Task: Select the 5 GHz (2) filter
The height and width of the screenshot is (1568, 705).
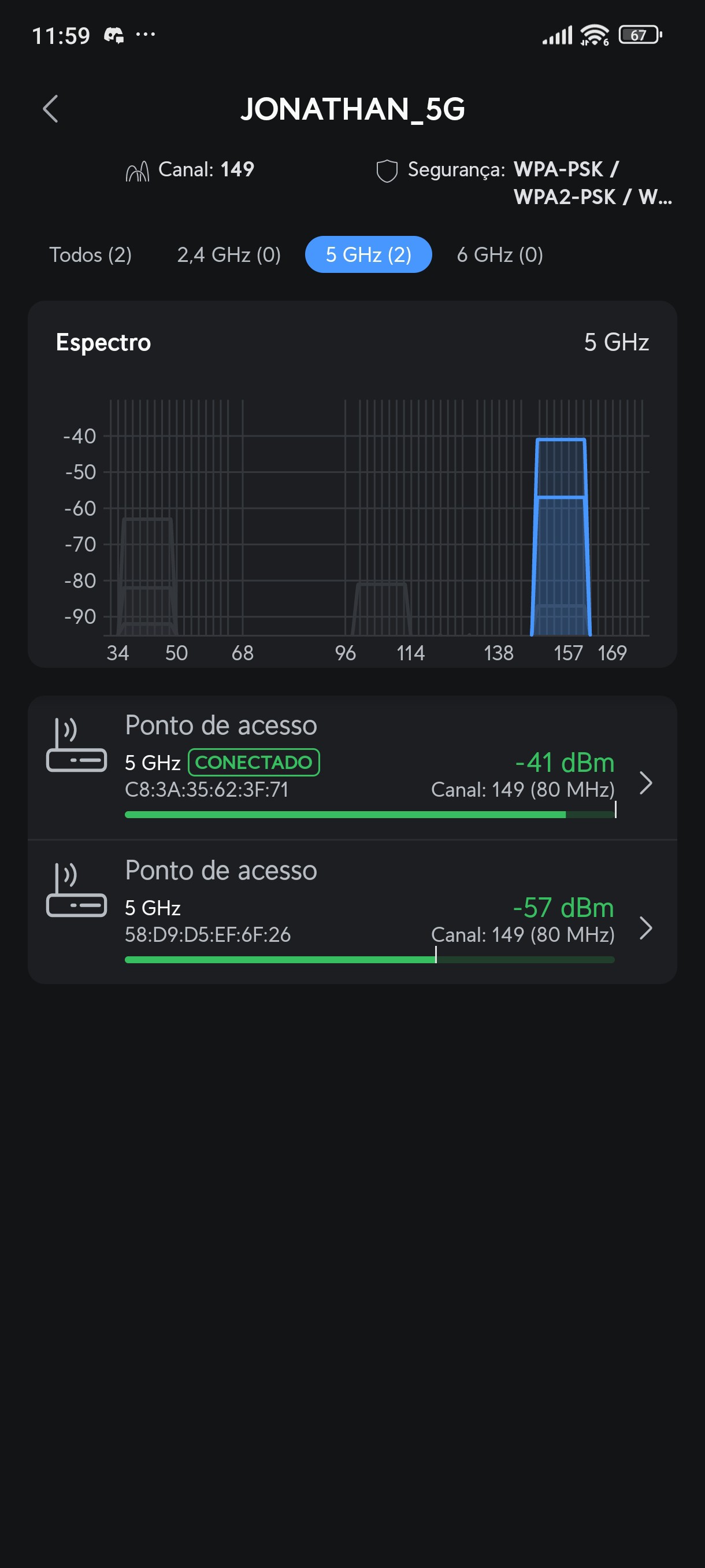Action: coord(368,254)
